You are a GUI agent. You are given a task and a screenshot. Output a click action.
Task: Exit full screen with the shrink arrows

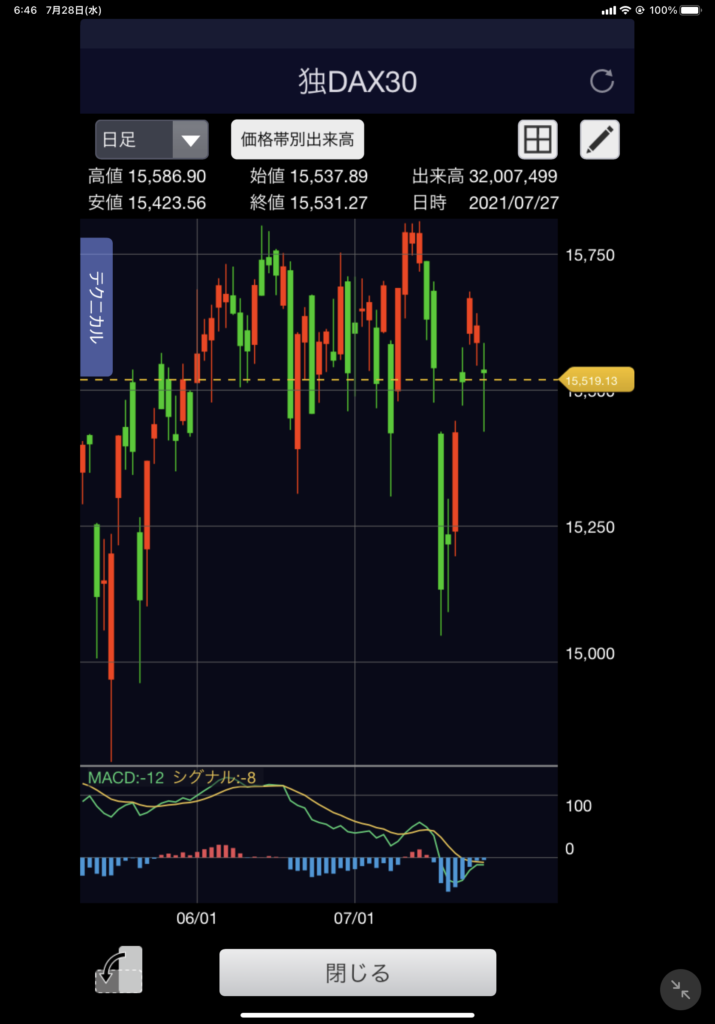tap(681, 990)
